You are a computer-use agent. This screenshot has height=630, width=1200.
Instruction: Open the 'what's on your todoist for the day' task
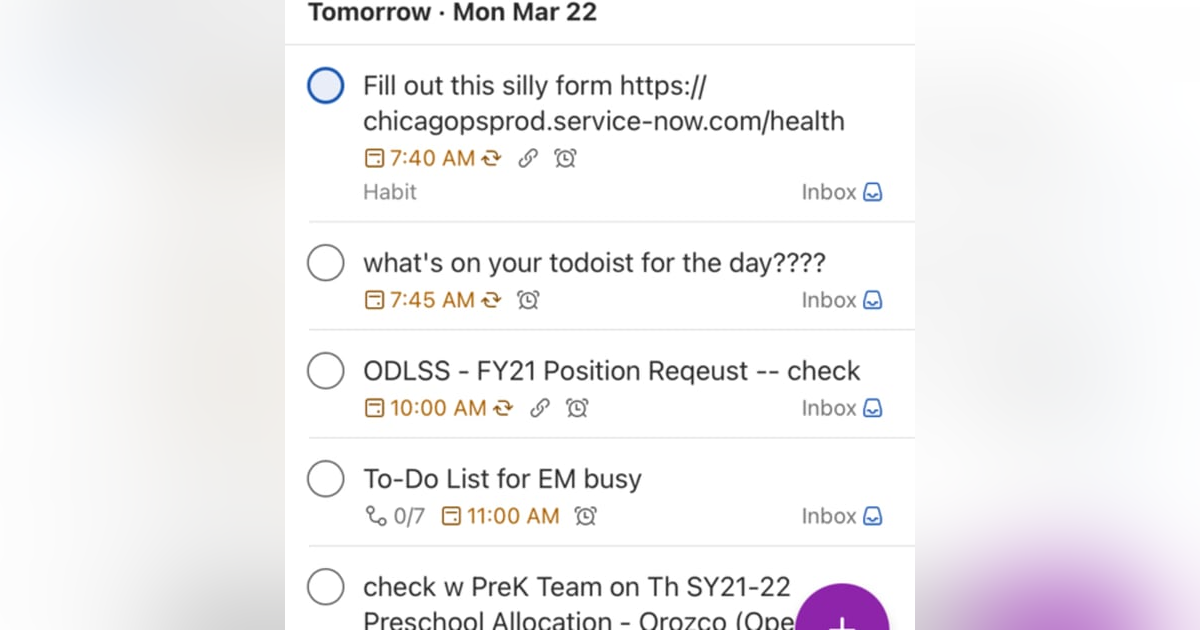coord(594,263)
